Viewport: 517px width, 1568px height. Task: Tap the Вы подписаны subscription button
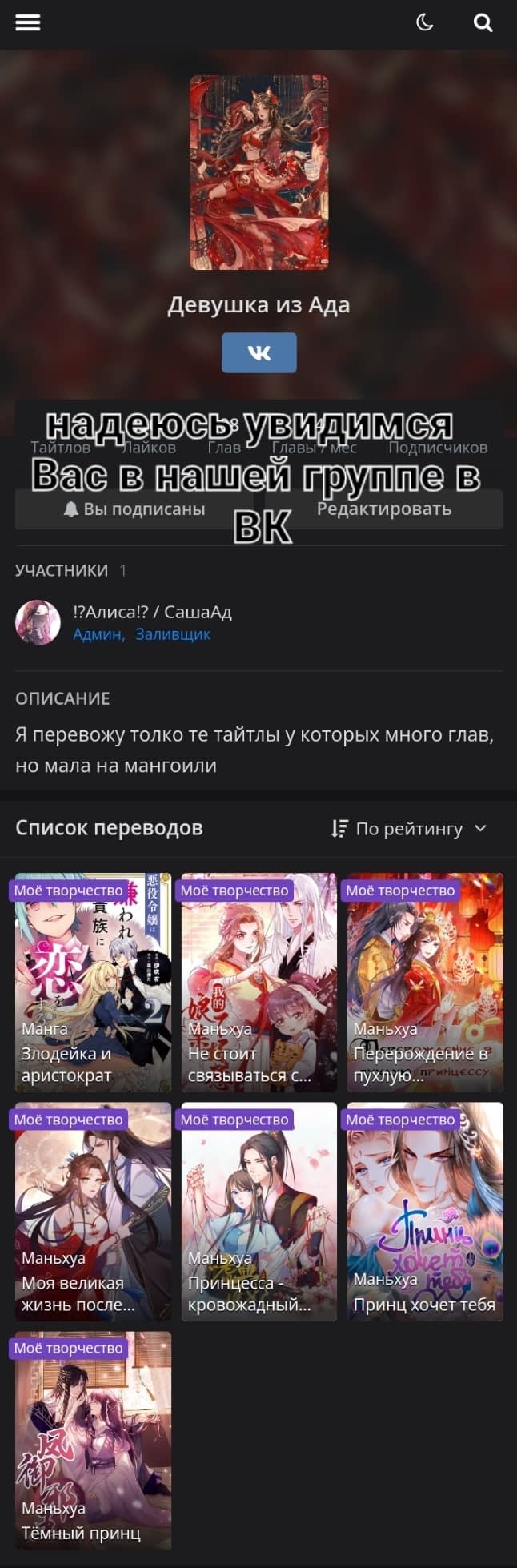[134, 509]
